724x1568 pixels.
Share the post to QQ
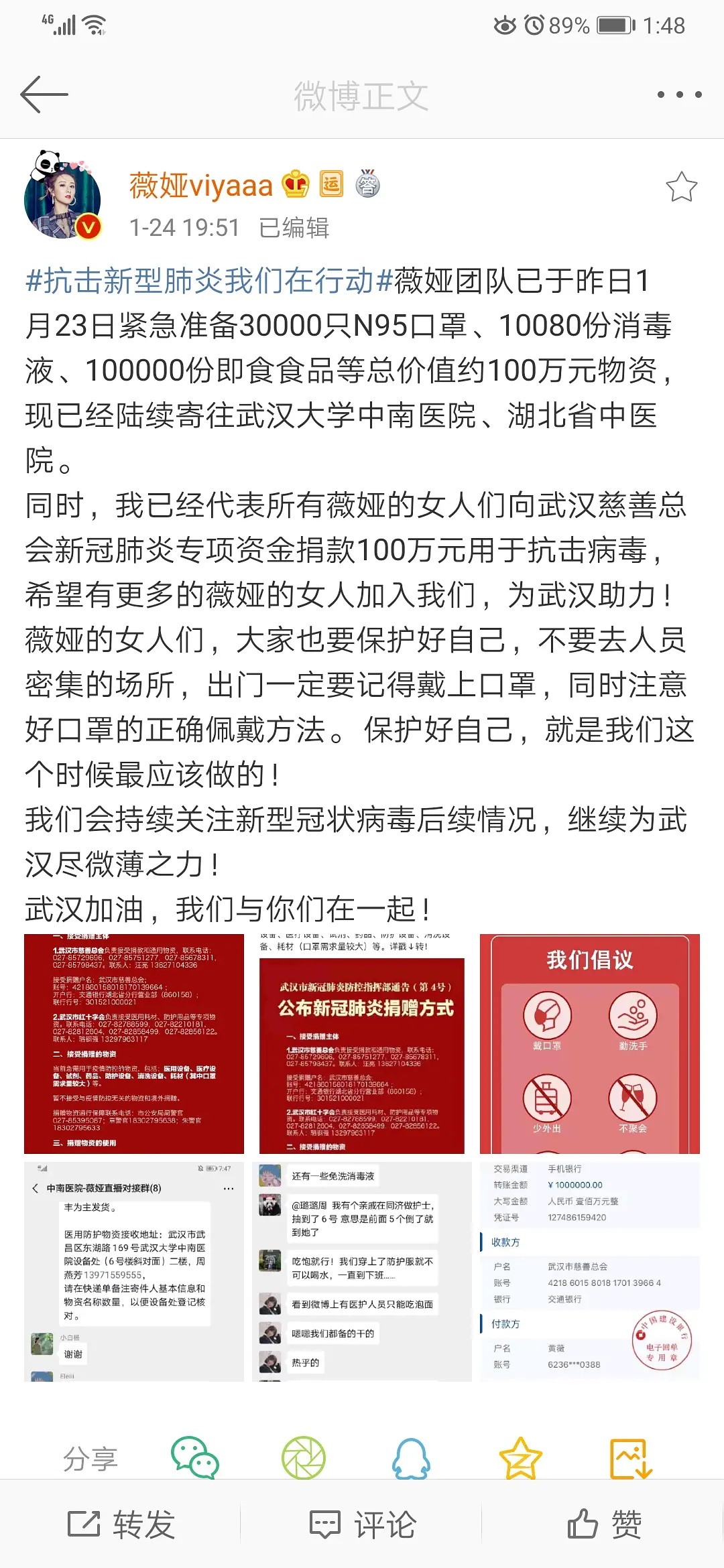(x=411, y=1457)
